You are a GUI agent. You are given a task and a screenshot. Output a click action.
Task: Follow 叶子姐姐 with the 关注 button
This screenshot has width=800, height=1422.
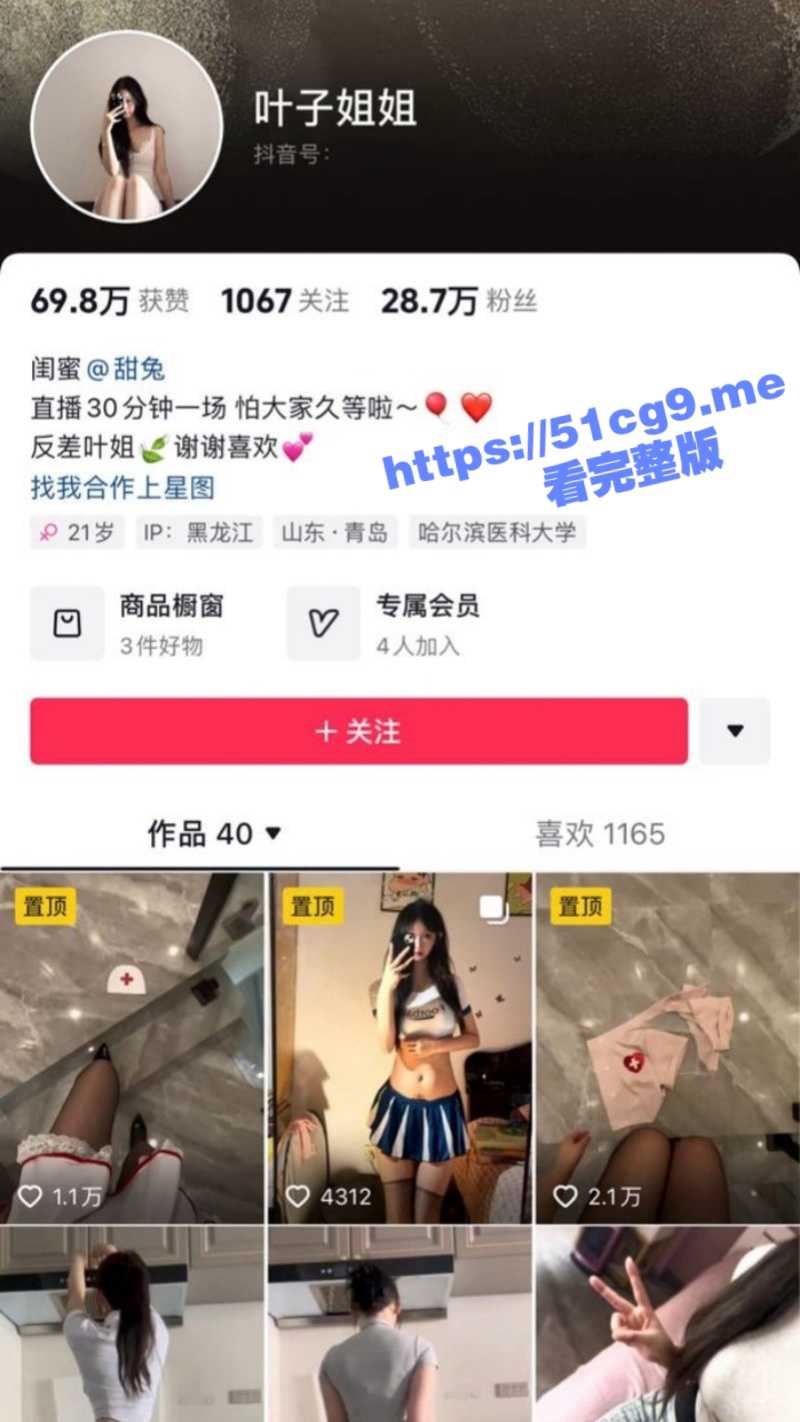tap(358, 732)
